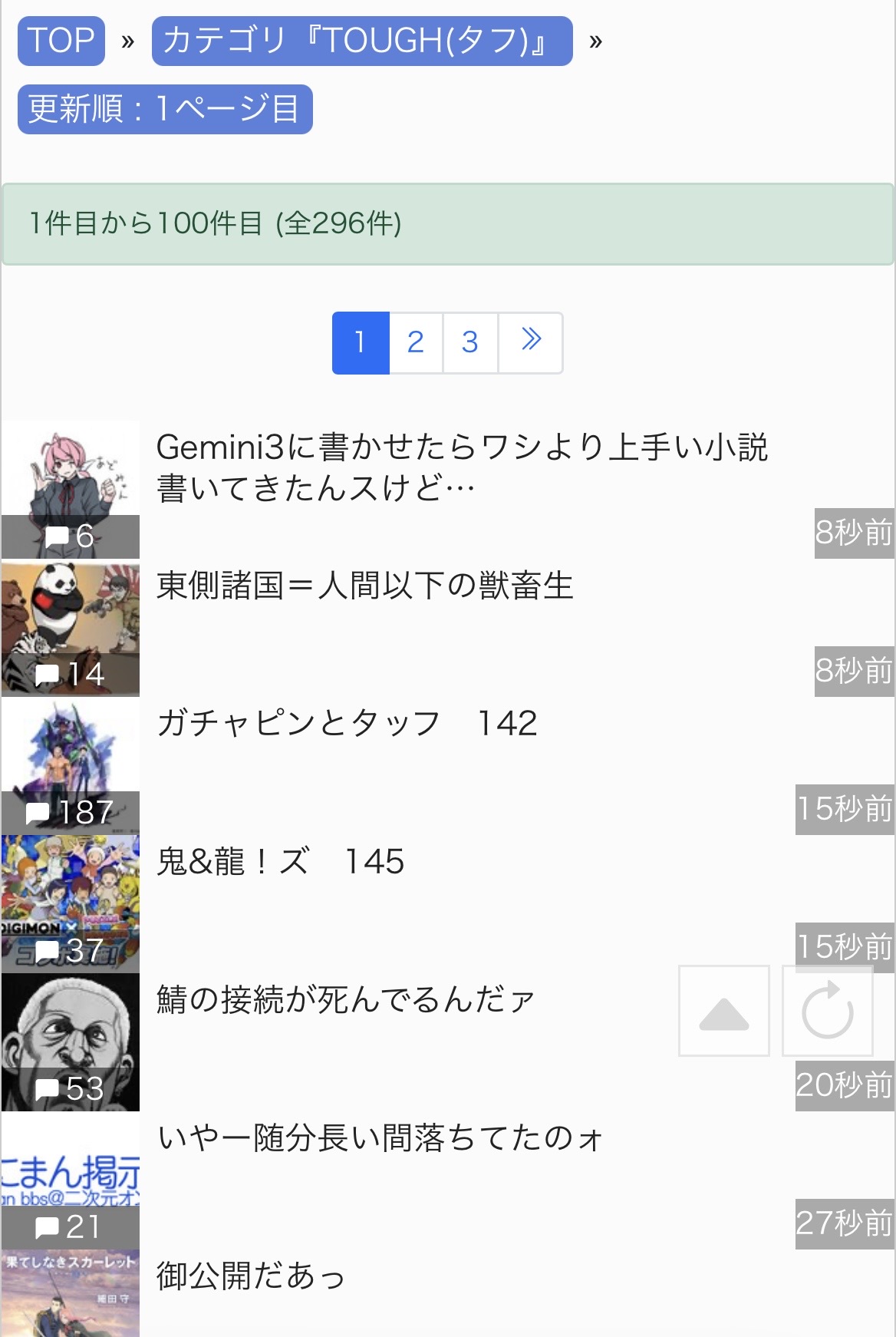Image resolution: width=896 pixels, height=1337 pixels.
Task: Open the いやー随分長い間落ちてたのォ thread
Action: [x=380, y=1138]
